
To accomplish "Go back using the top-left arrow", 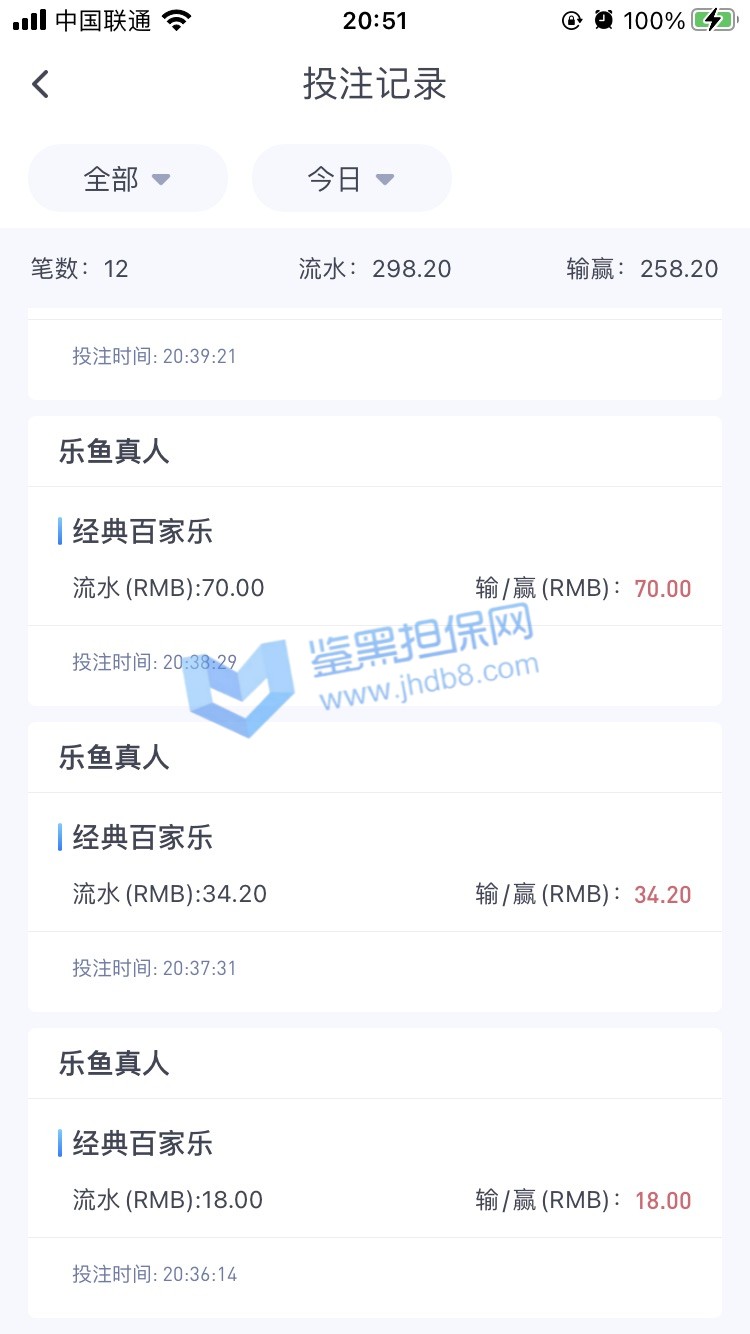I will 40,84.
